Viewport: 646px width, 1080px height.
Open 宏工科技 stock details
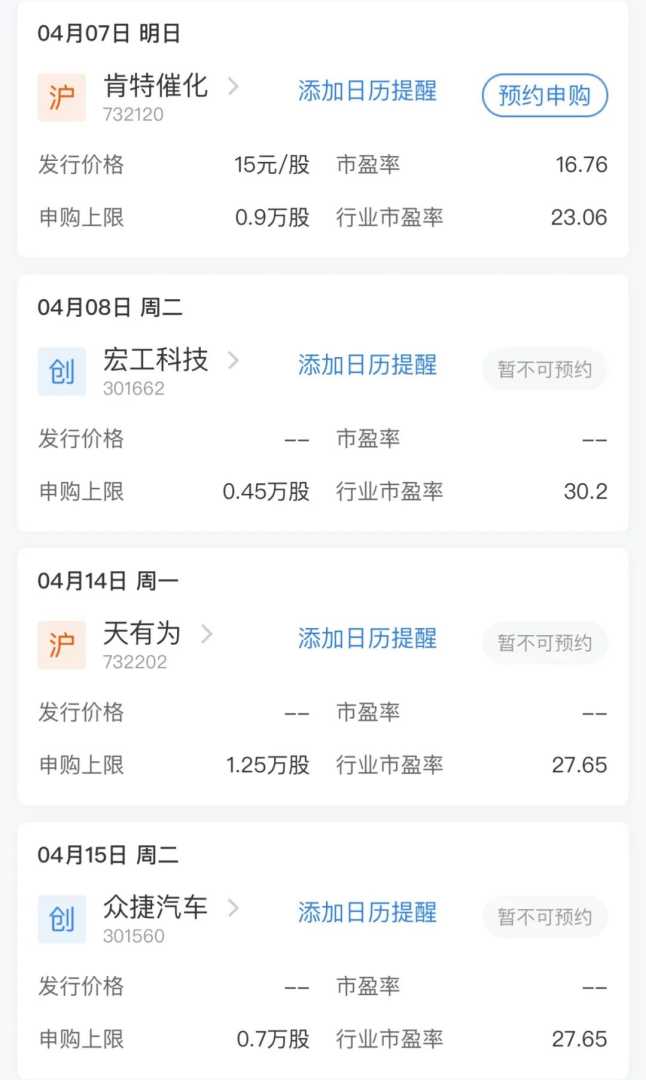pos(156,361)
